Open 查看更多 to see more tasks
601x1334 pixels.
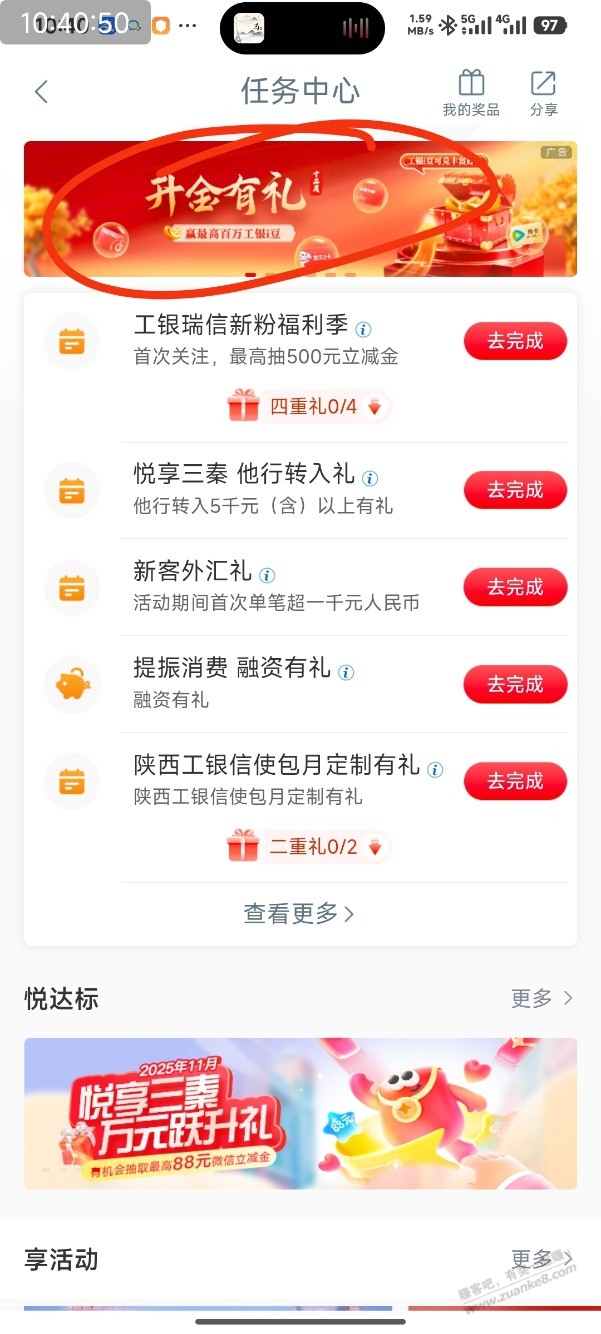point(299,913)
